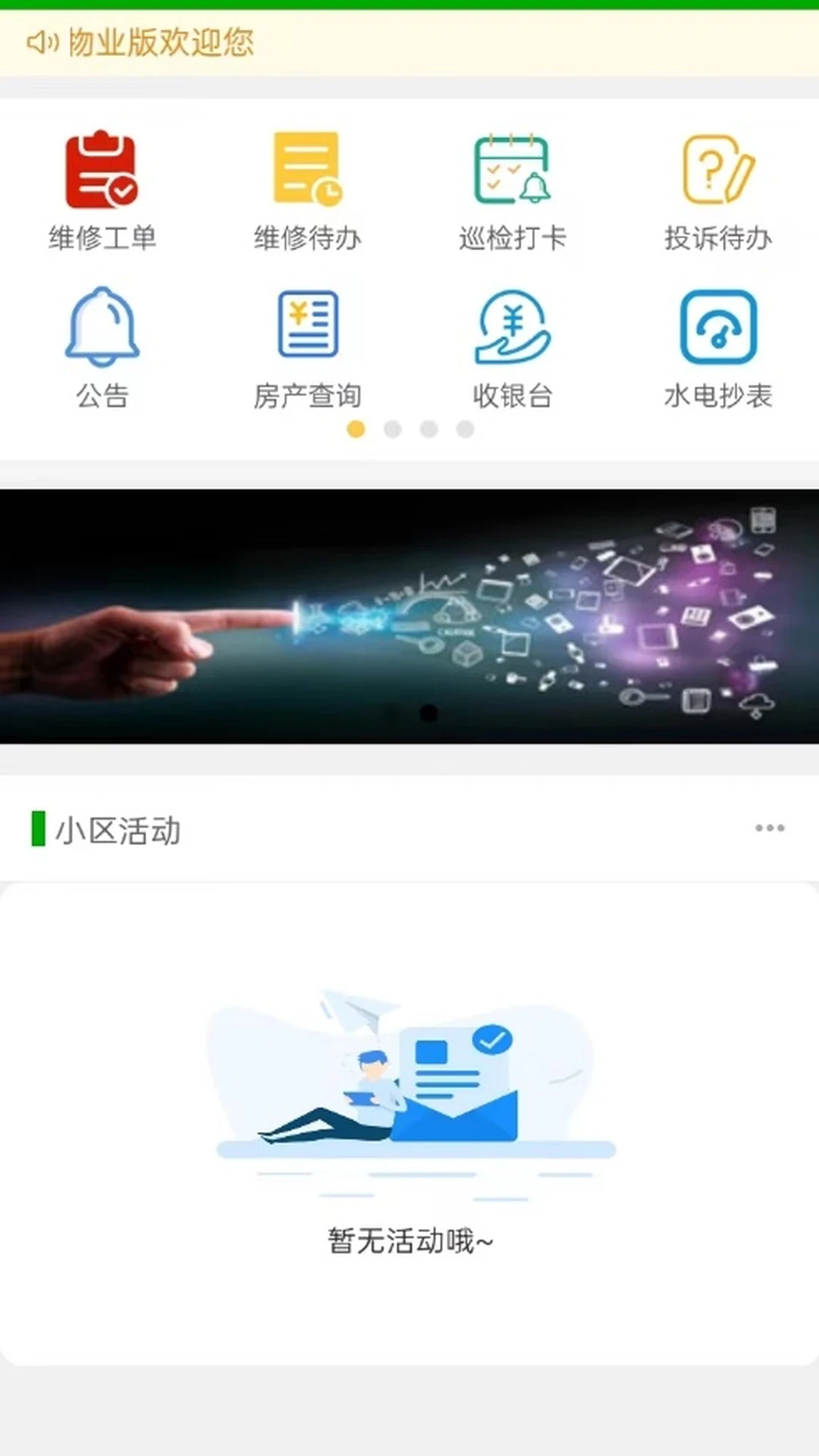Screen dimensions: 819x1456
Task: Open 投诉待办 pending complaints
Action: (x=718, y=190)
